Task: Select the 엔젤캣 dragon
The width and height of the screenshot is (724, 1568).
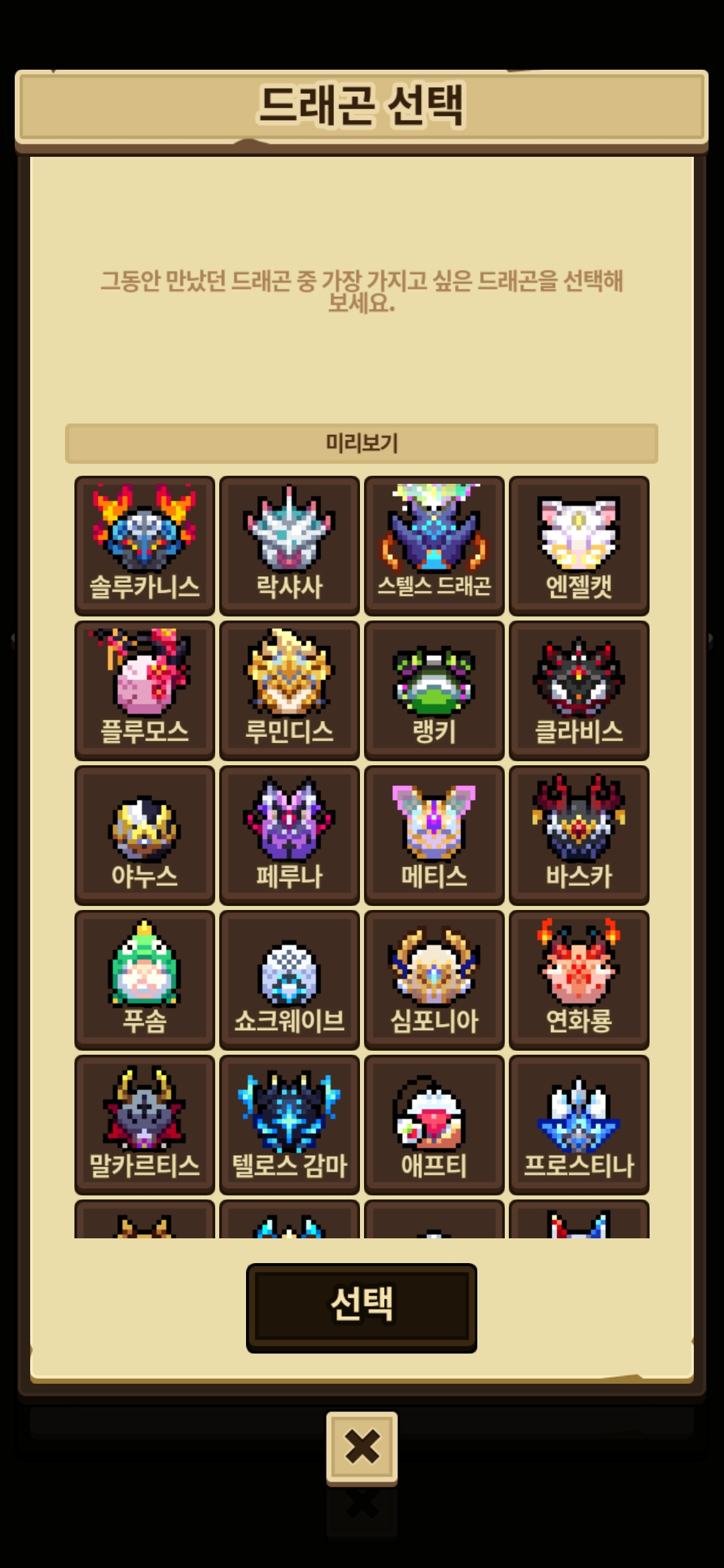Action: [579, 546]
